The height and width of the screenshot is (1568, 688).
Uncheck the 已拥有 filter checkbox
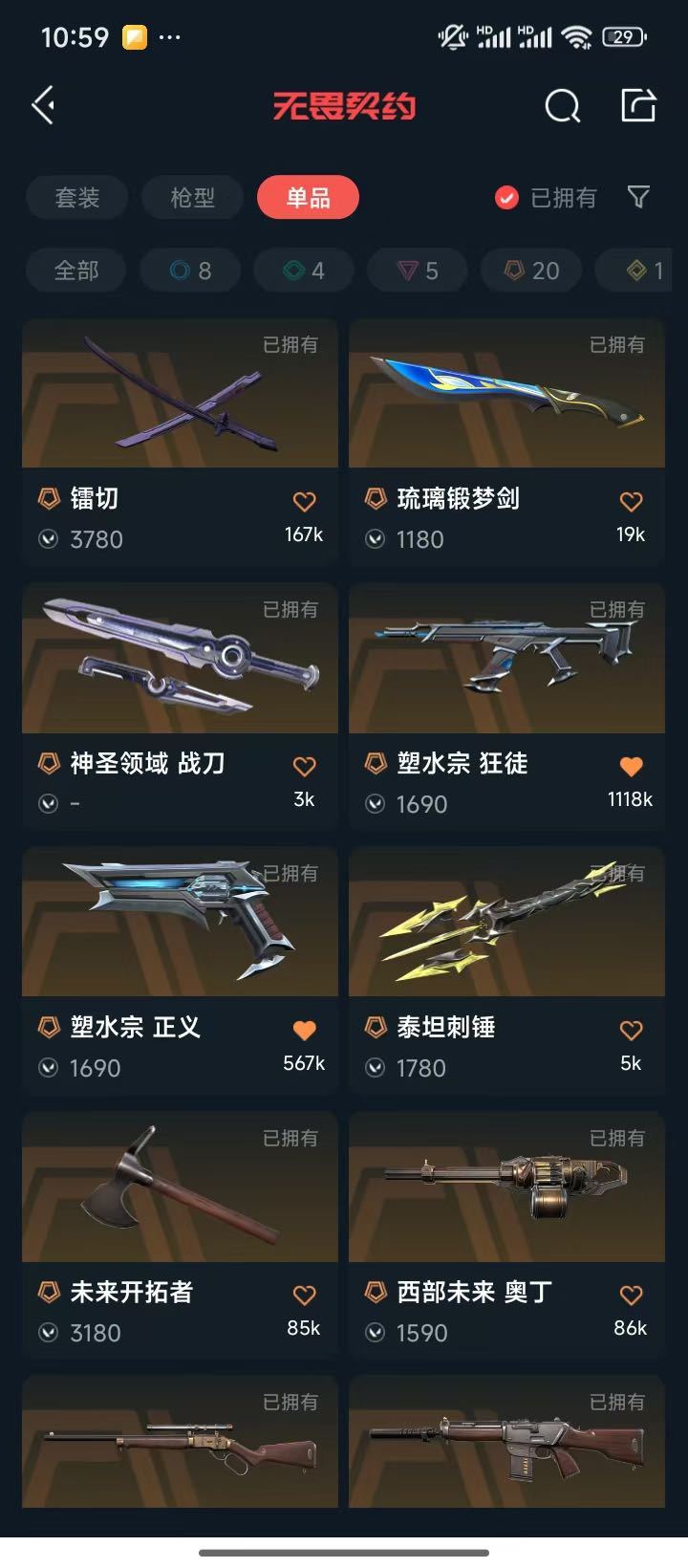click(506, 198)
